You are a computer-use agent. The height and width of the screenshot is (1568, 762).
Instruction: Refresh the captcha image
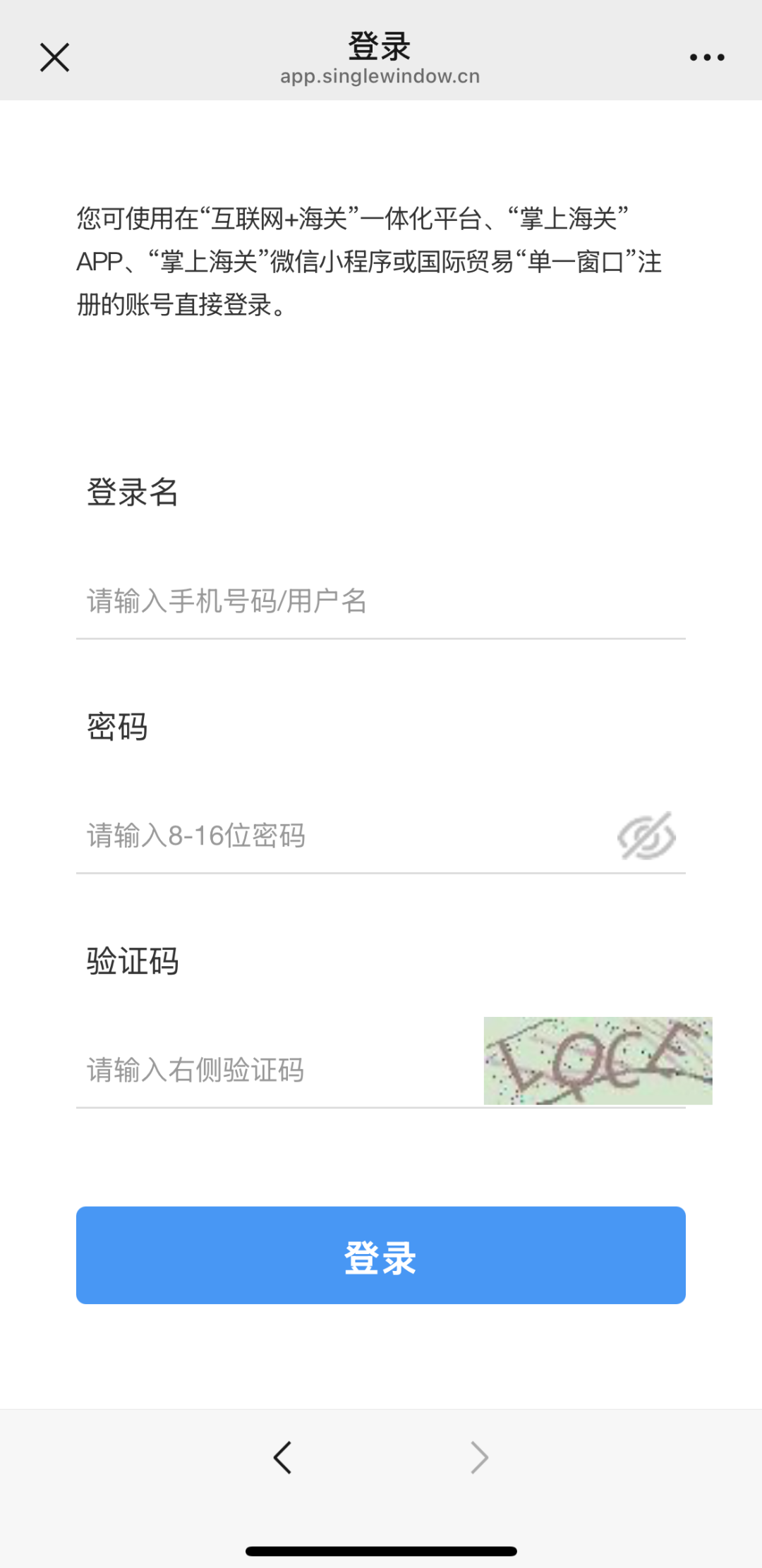pos(598,1061)
